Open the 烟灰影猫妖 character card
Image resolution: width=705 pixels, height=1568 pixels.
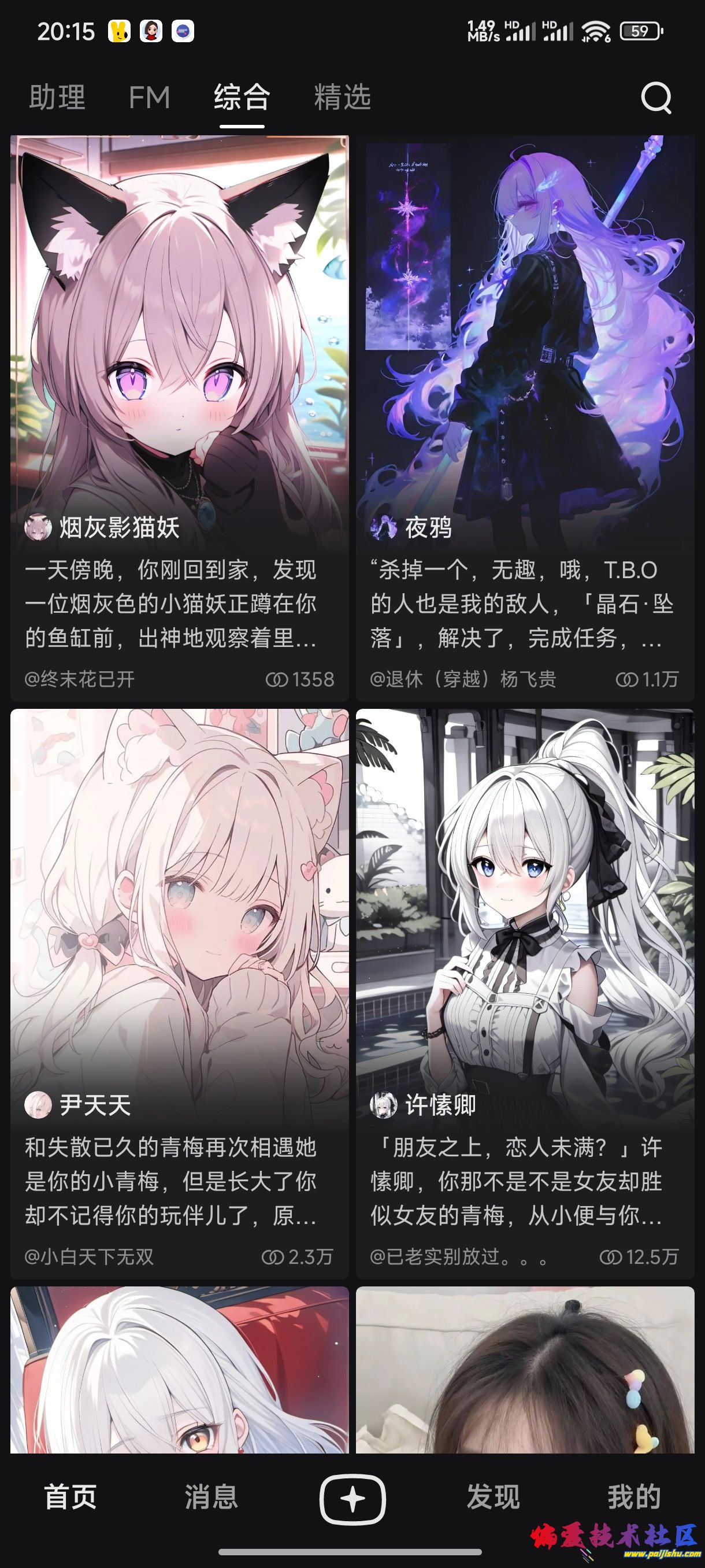180,417
